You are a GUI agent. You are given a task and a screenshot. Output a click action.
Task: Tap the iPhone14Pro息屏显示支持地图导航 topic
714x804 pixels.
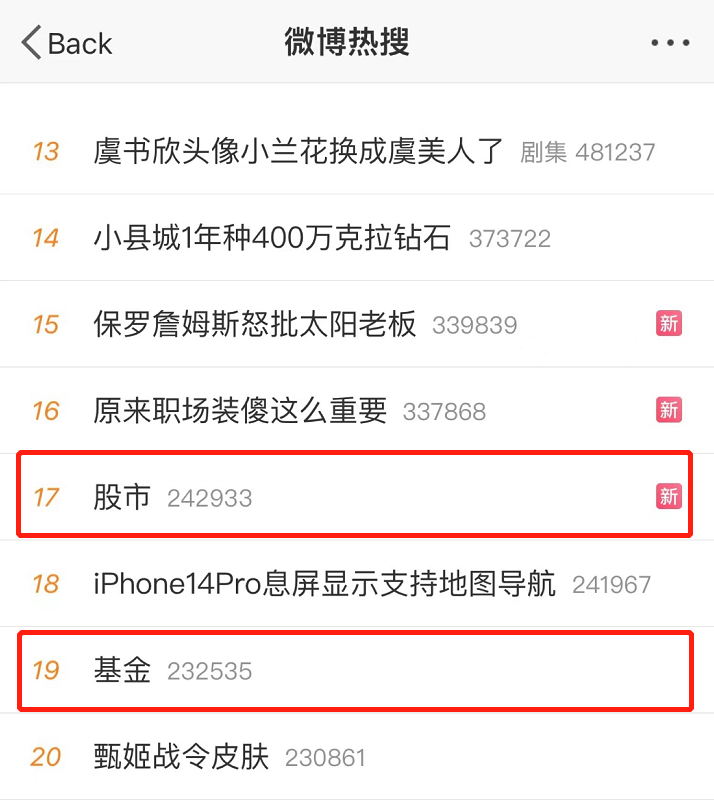(324, 584)
